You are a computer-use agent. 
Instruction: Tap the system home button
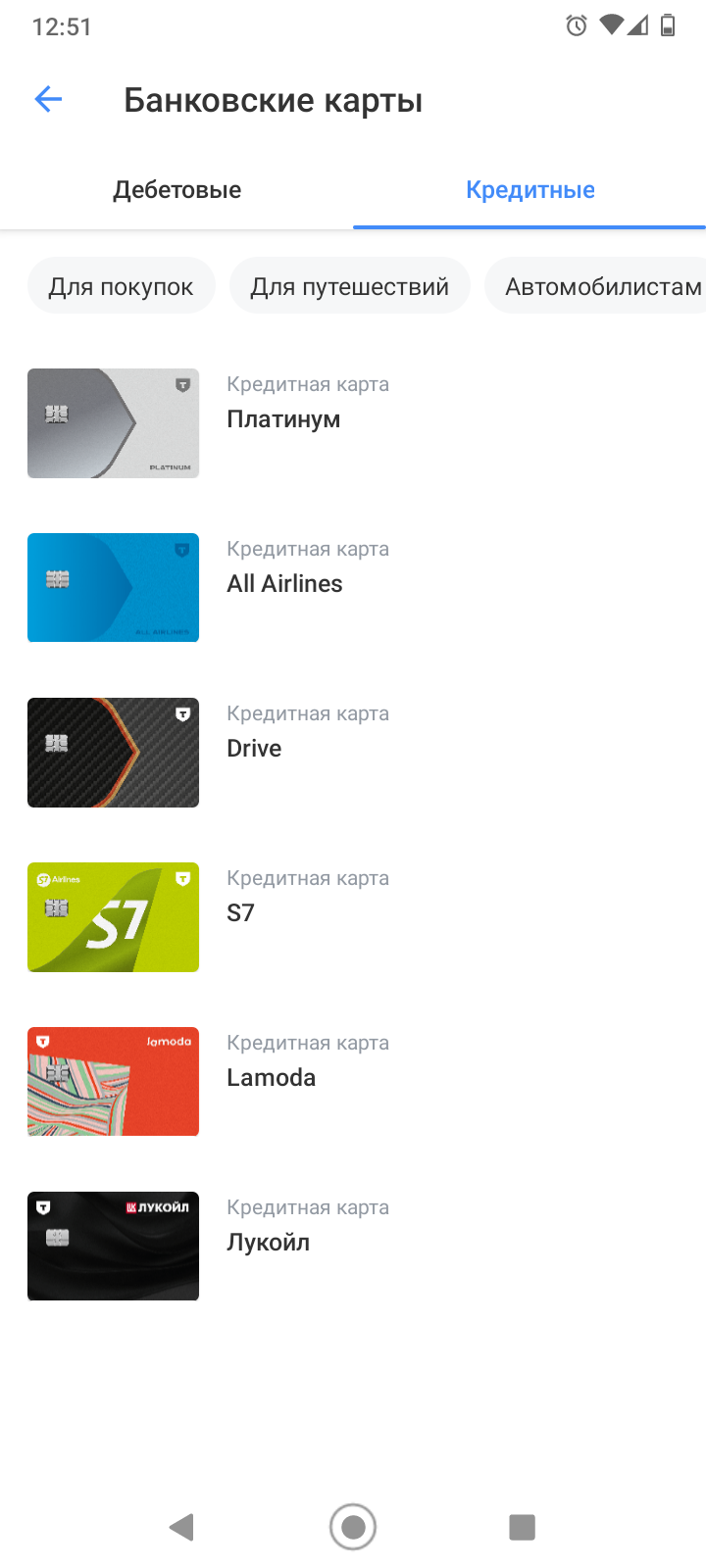click(353, 1527)
